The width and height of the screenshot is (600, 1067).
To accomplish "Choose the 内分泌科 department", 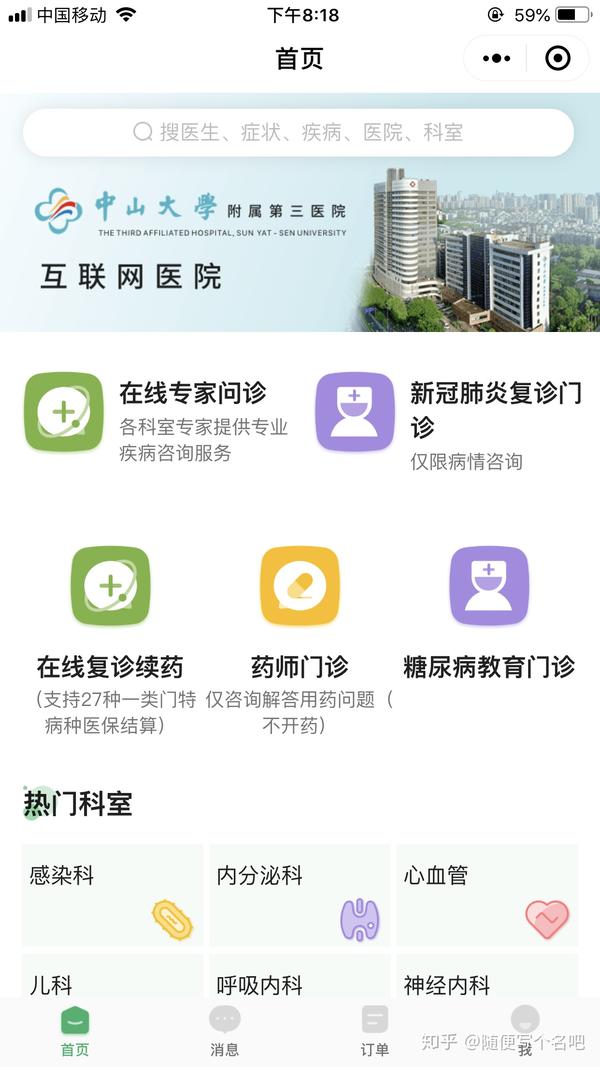I will pos(299,895).
